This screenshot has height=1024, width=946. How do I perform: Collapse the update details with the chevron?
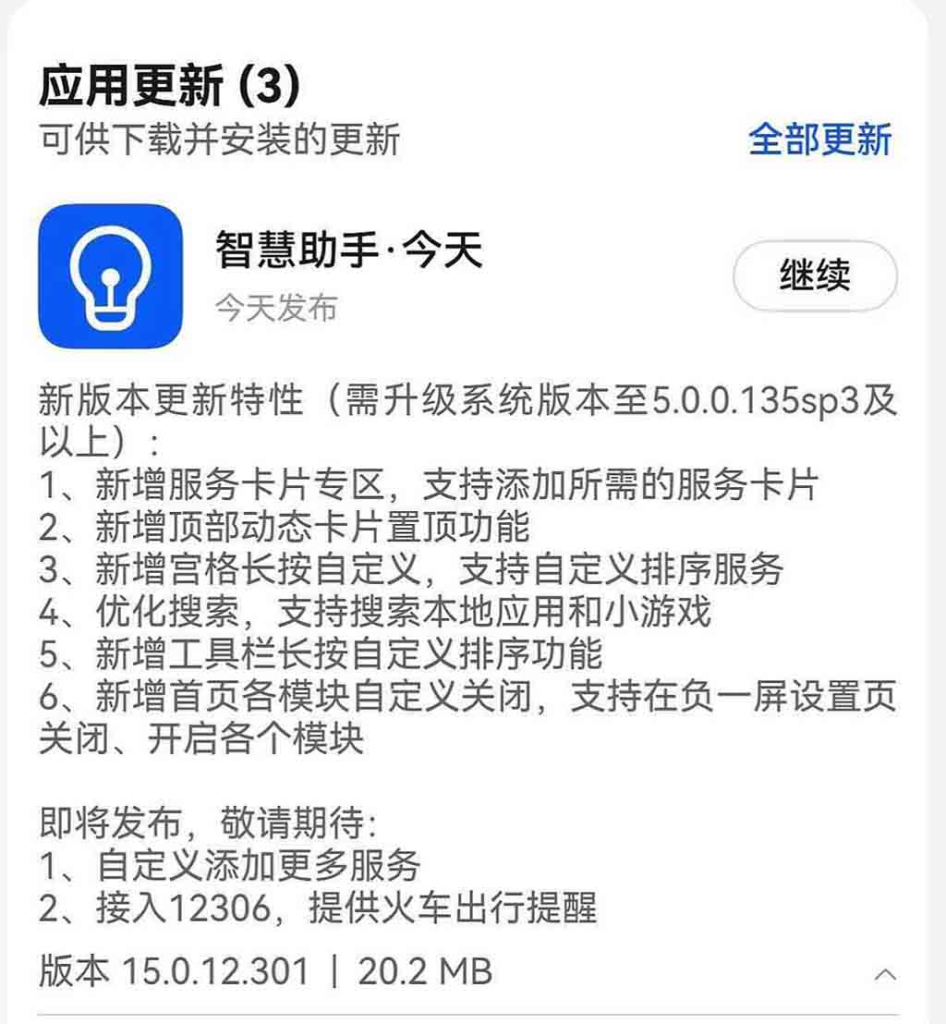(884, 973)
